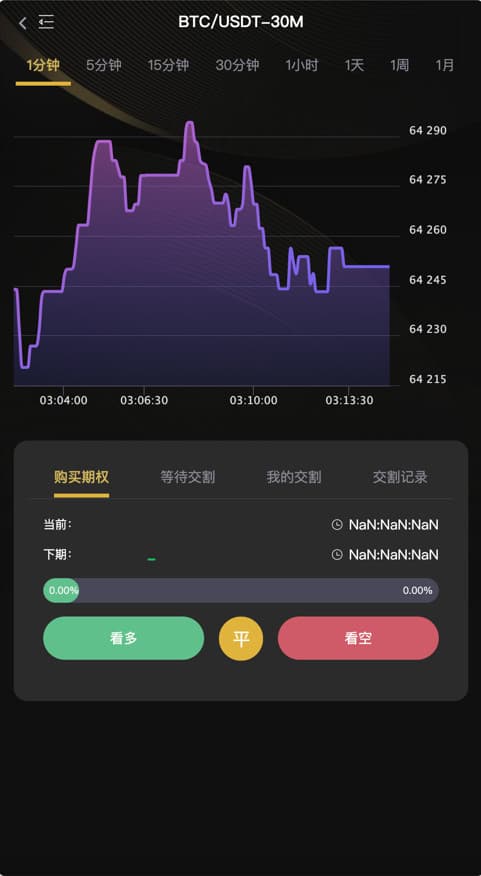Open the 购买期权 tab
Image resolution: width=481 pixels, height=876 pixels.
pyautogui.click(x=82, y=477)
